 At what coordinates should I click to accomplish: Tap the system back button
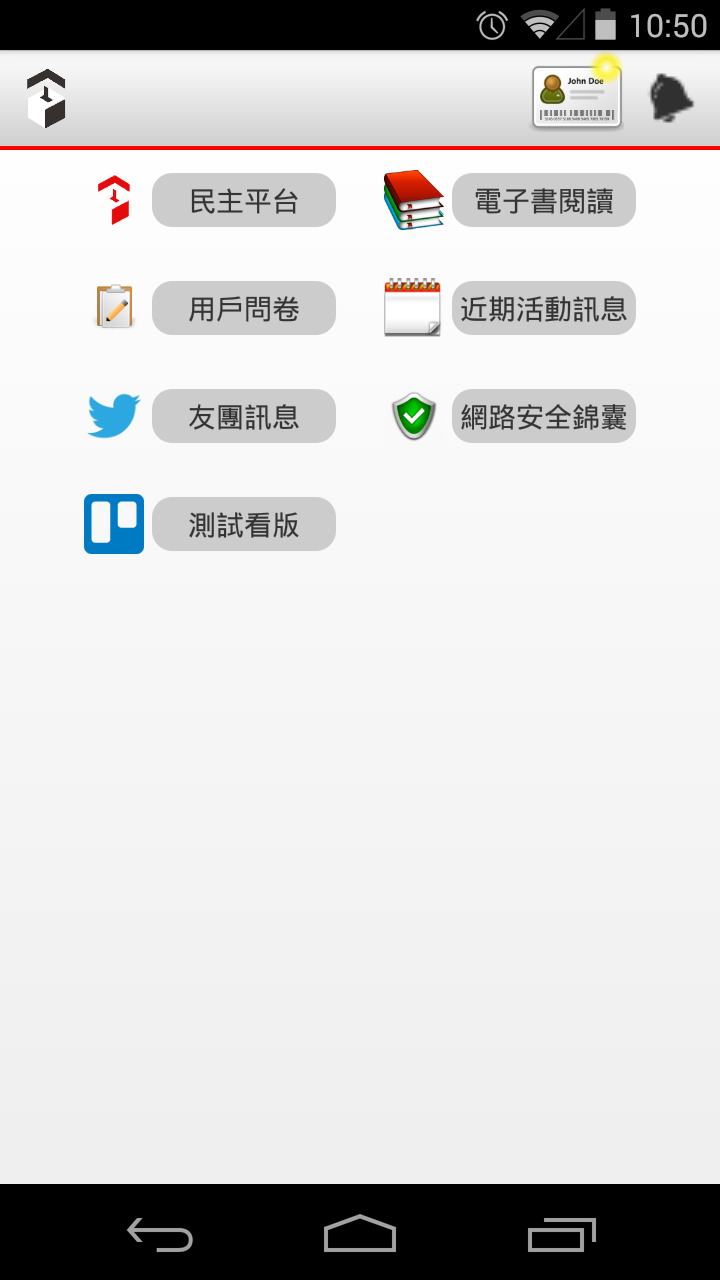pos(160,1234)
